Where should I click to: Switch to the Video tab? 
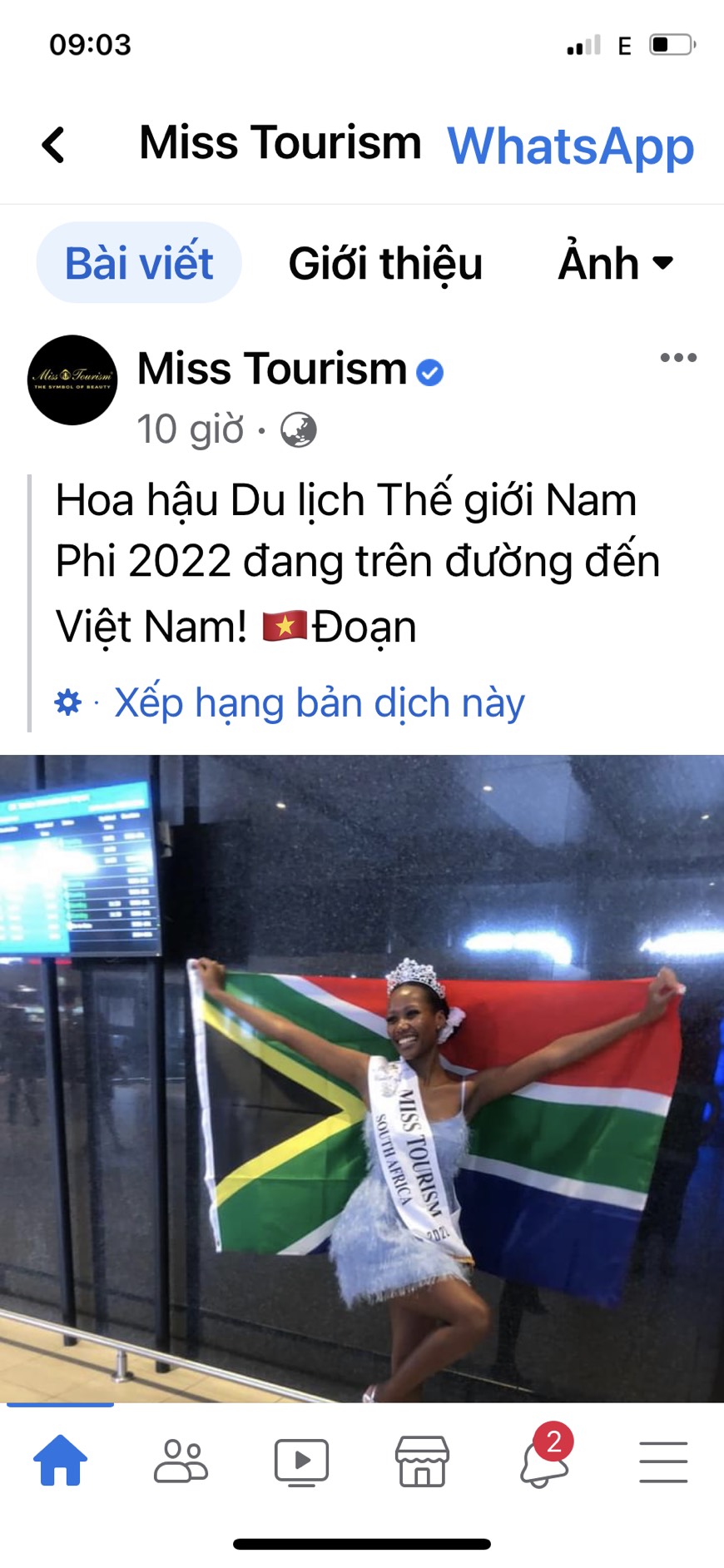pyautogui.click(x=301, y=1461)
